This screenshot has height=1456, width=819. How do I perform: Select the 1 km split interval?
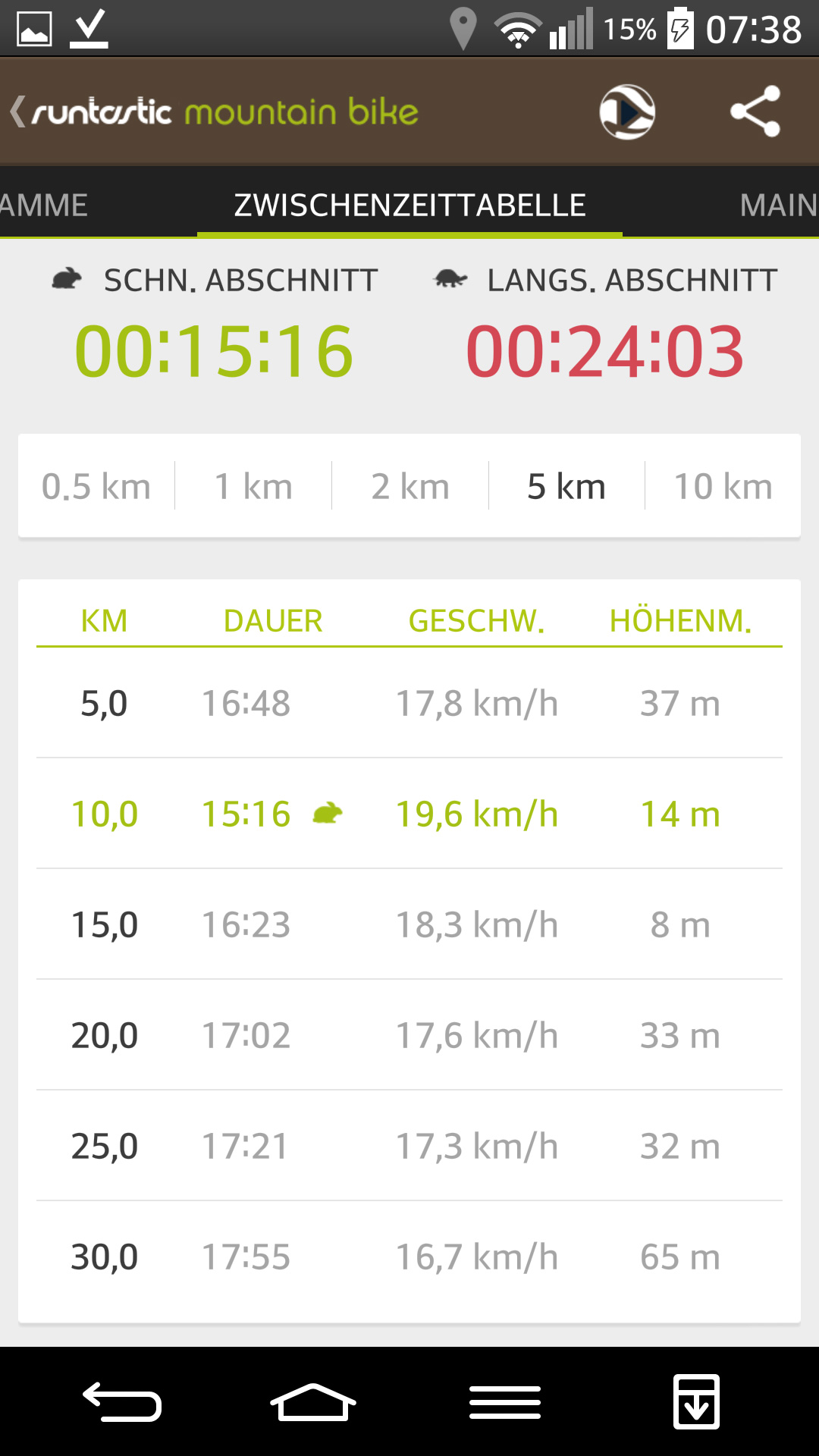(x=253, y=486)
